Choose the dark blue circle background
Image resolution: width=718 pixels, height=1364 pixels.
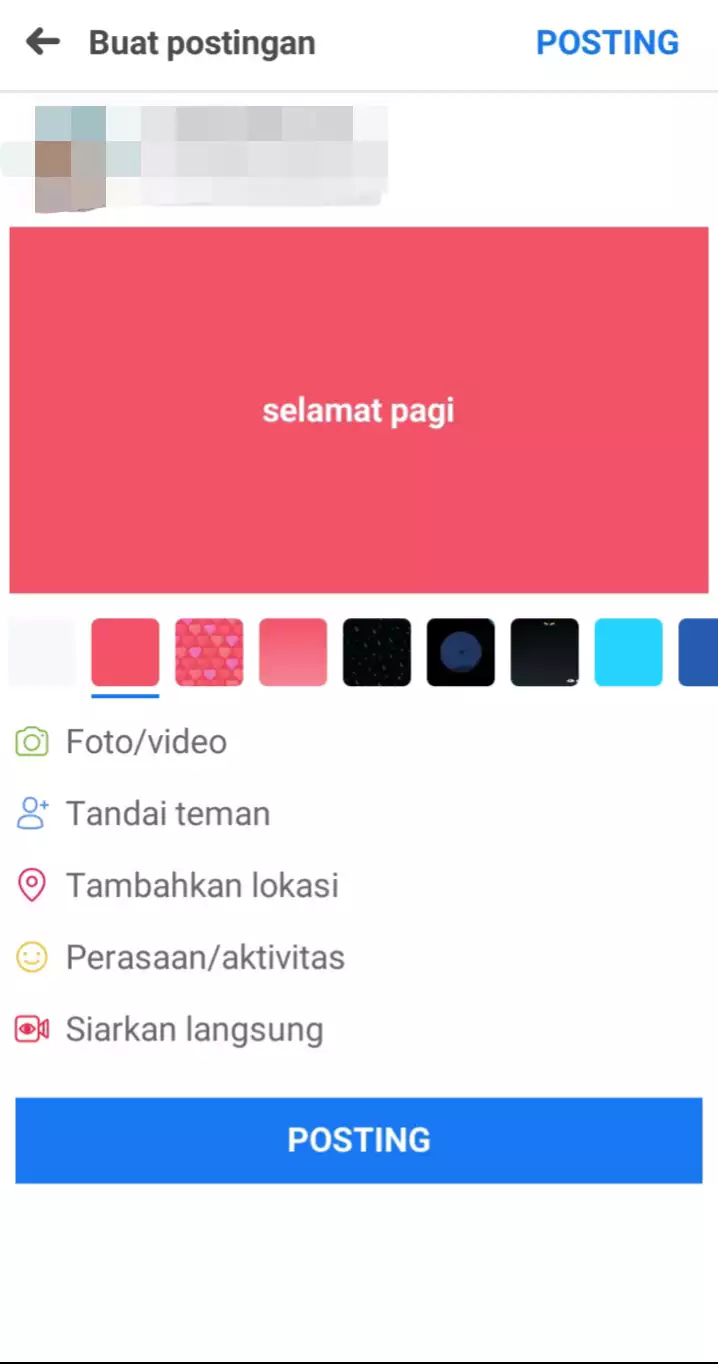tap(461, 652)
